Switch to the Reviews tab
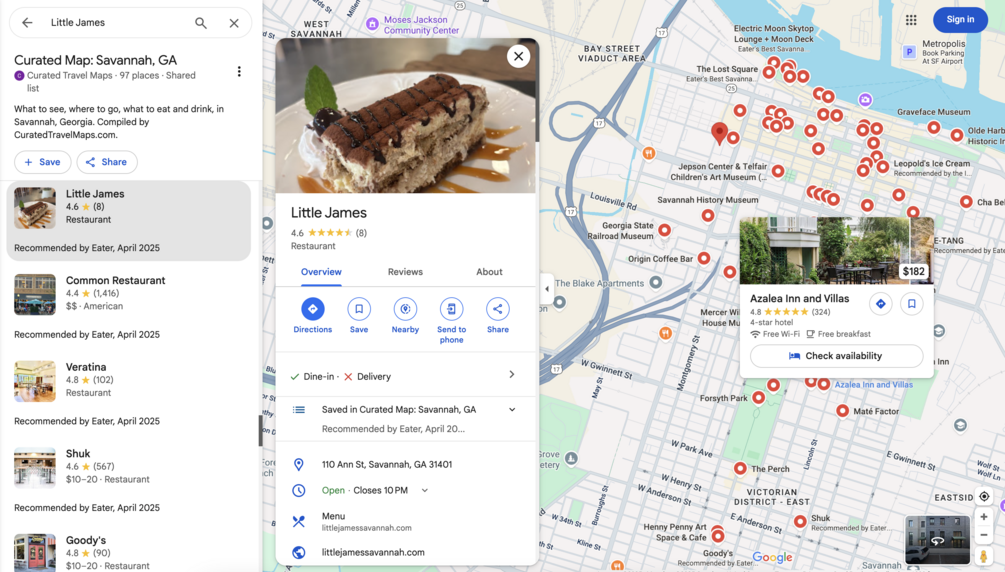This screenshot has height=572, width=1005. point(405,272)
